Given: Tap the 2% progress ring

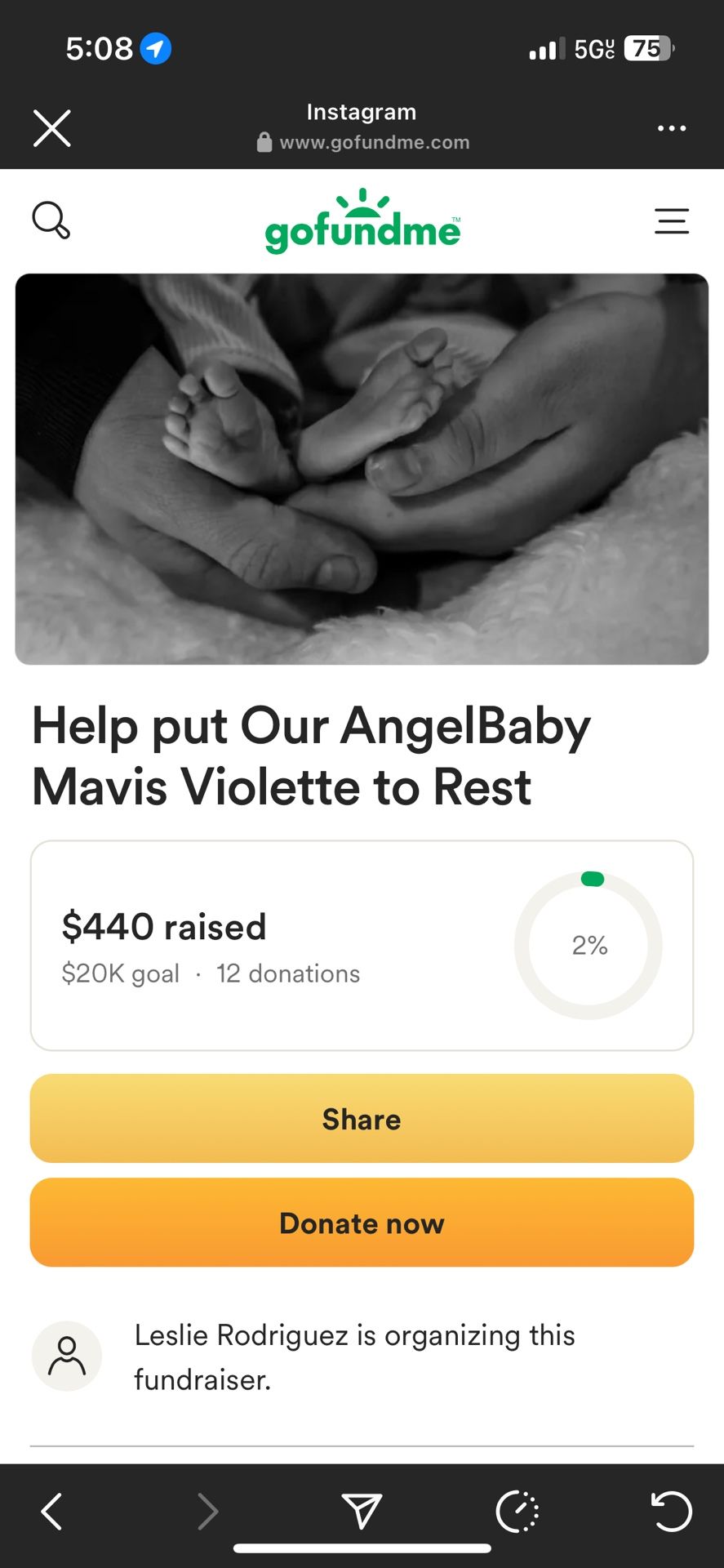Looking at the screenshot, I should click(589, 945).
